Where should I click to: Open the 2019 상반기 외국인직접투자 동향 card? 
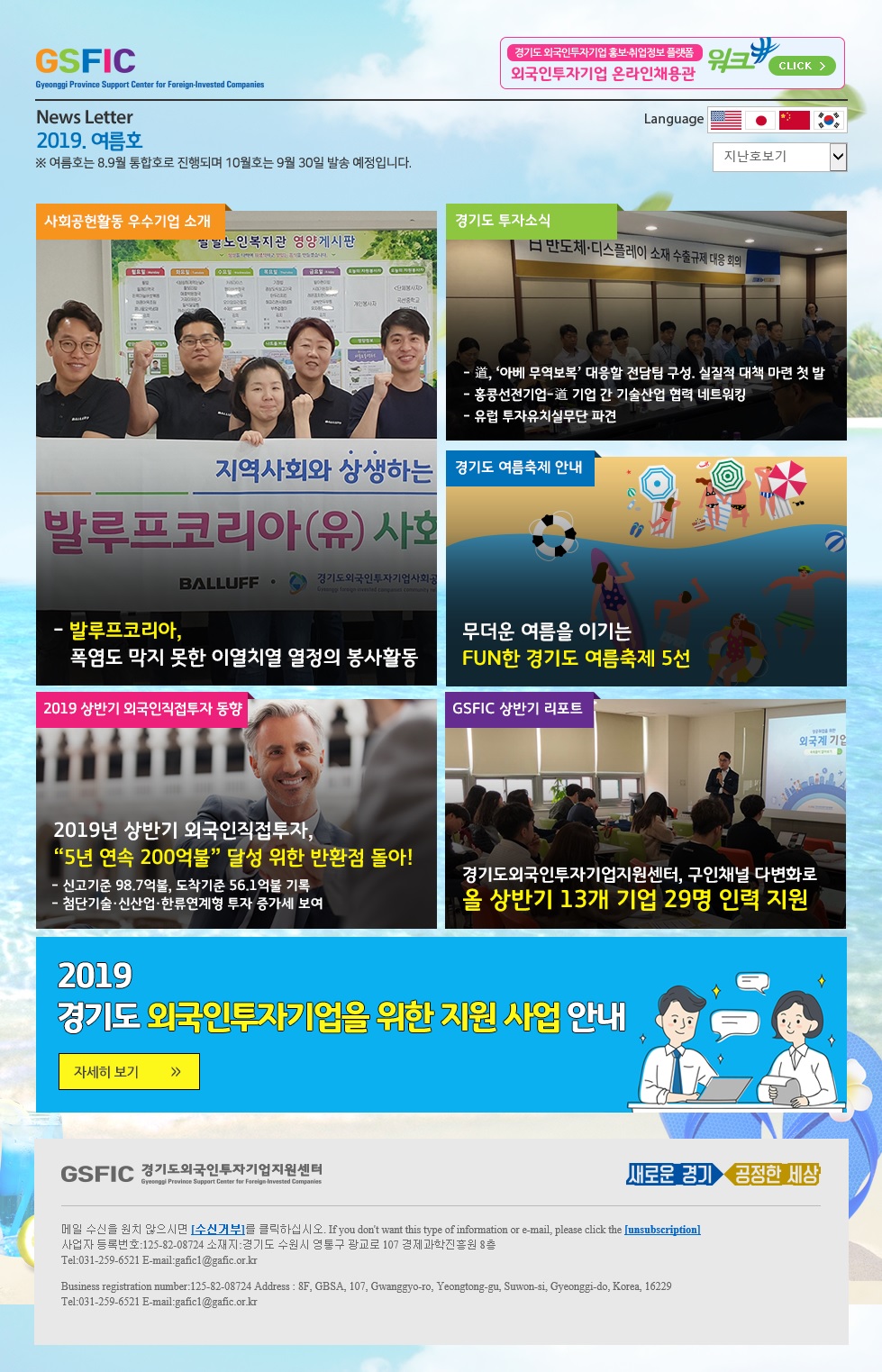point(236,811)
